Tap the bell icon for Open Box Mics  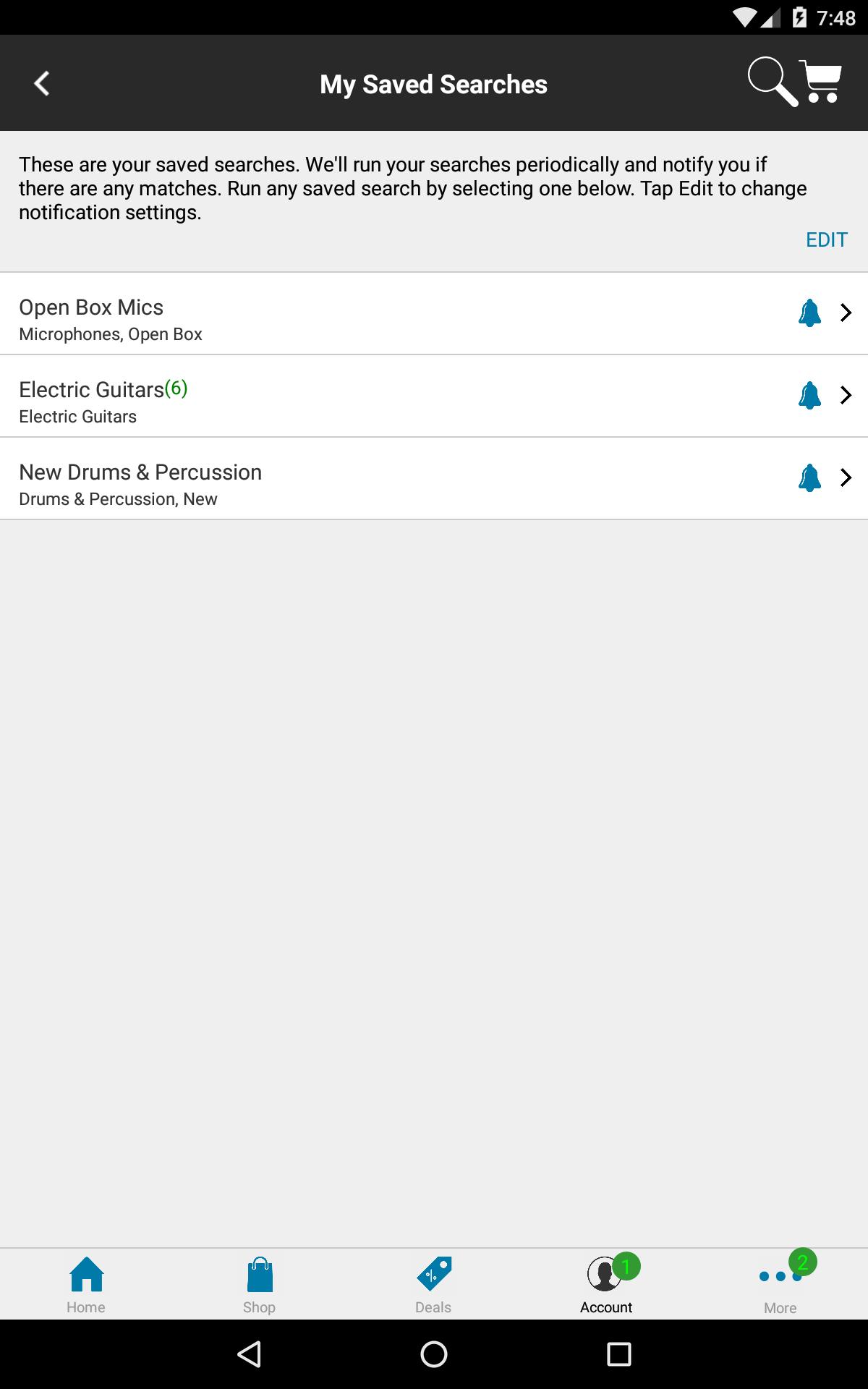tap(809, 313)
